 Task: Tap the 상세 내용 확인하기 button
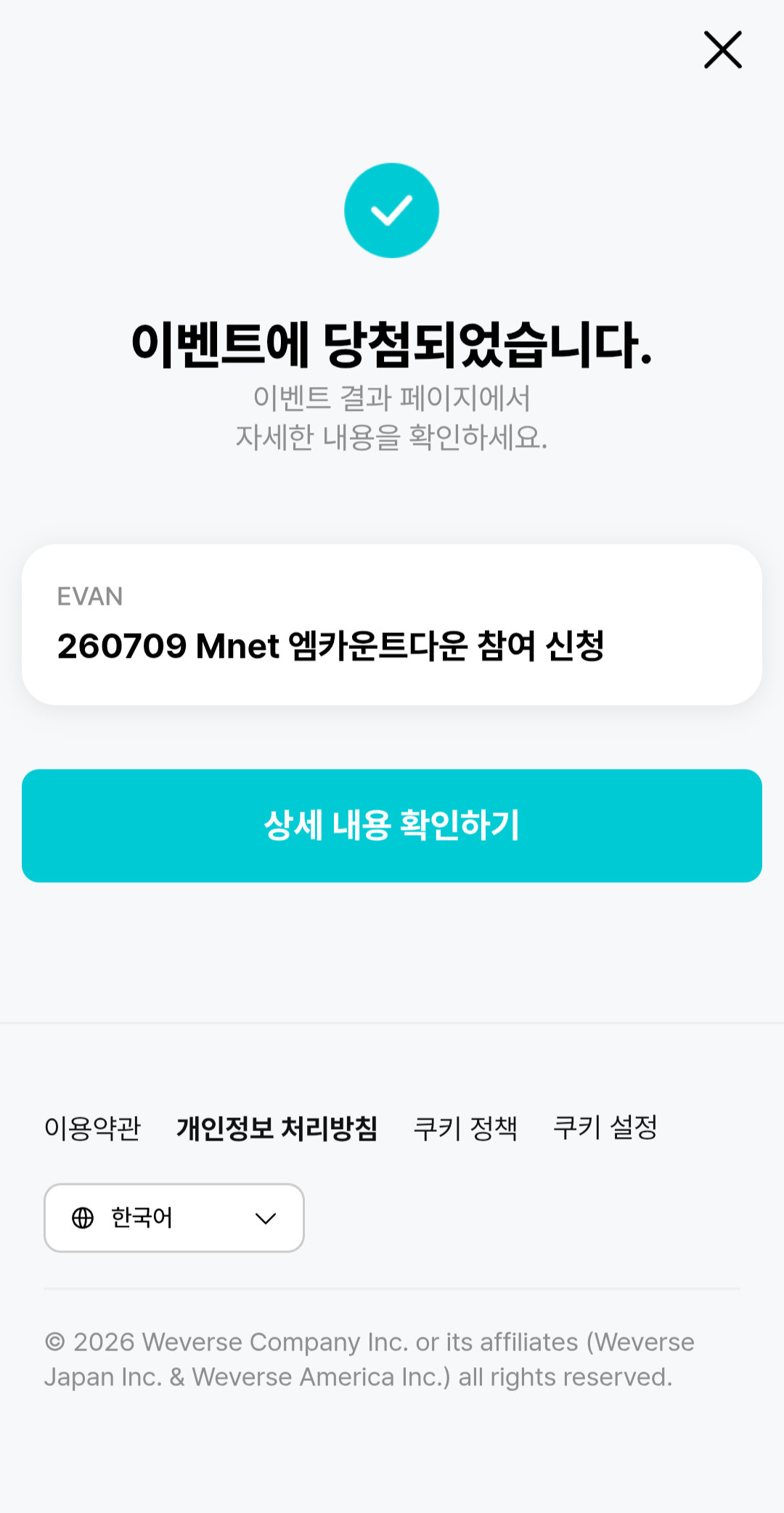pos(392,825)
